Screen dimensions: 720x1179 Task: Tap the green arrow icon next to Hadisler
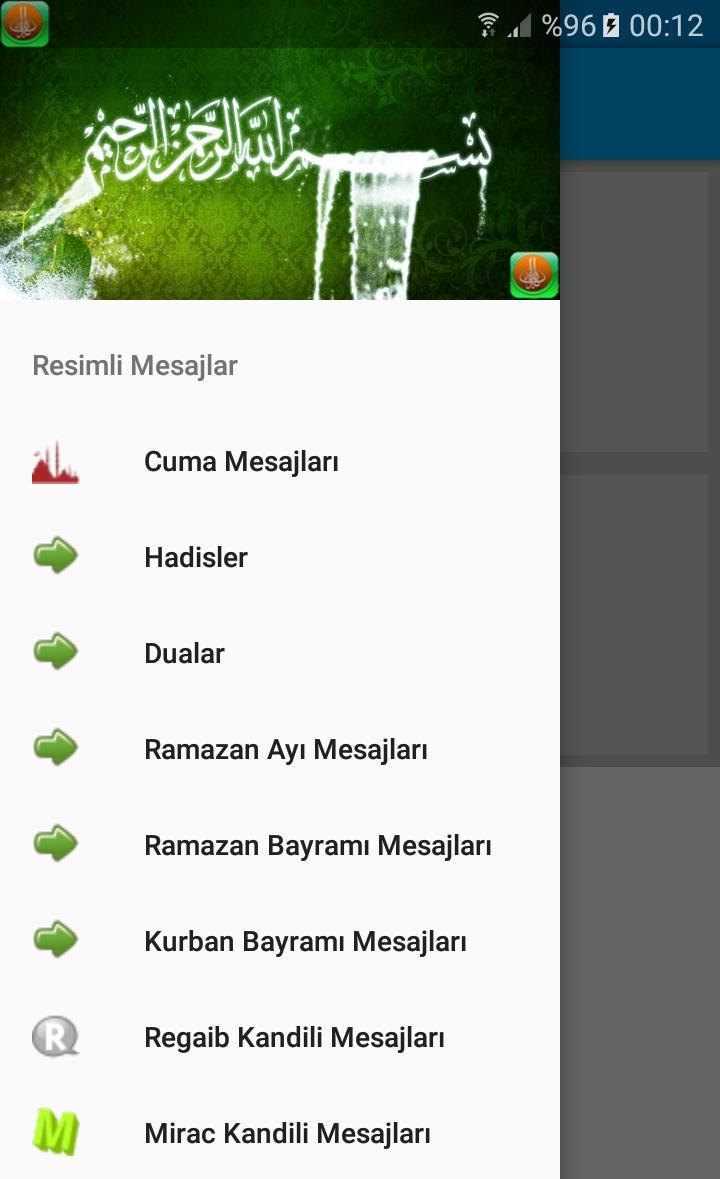[57, 557]
